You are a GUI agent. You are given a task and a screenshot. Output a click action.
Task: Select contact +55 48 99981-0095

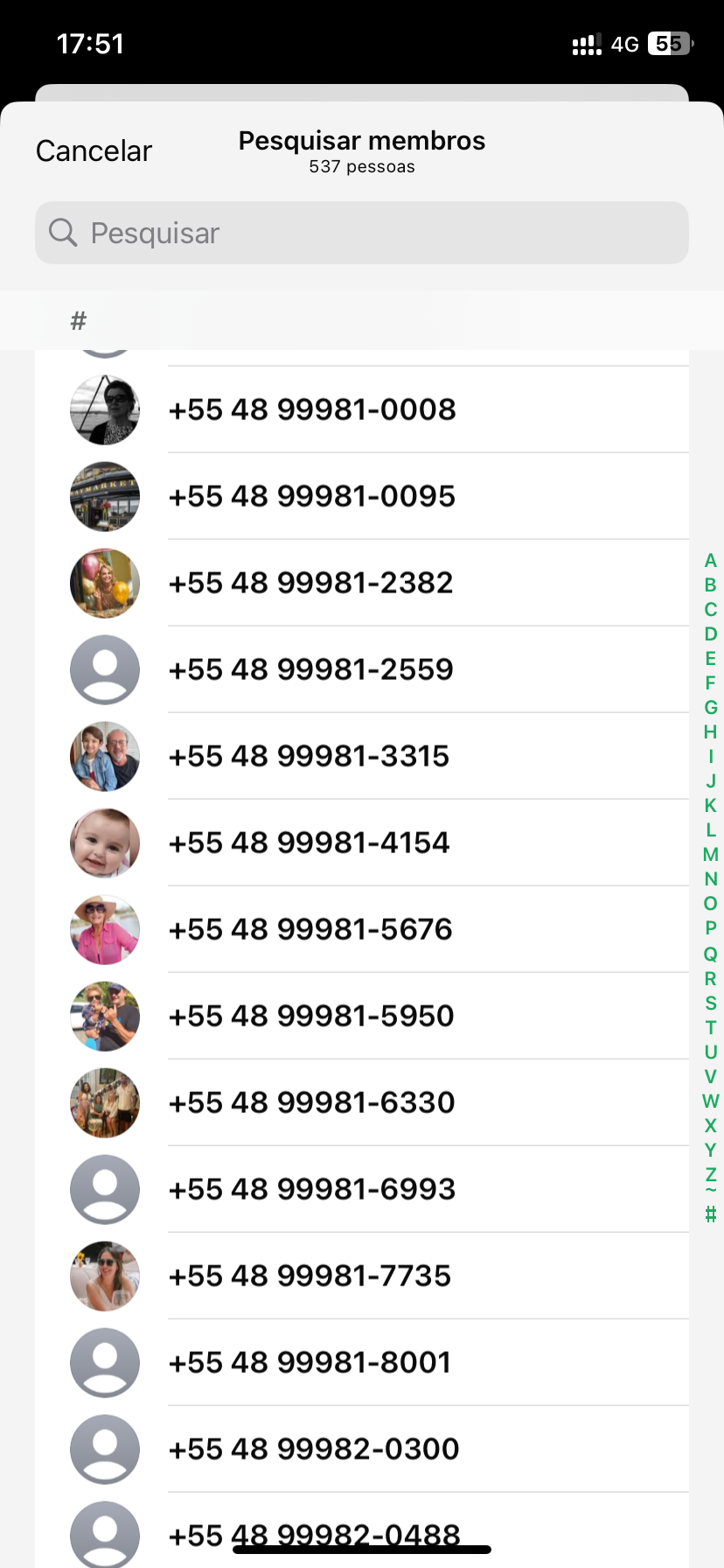312,496
